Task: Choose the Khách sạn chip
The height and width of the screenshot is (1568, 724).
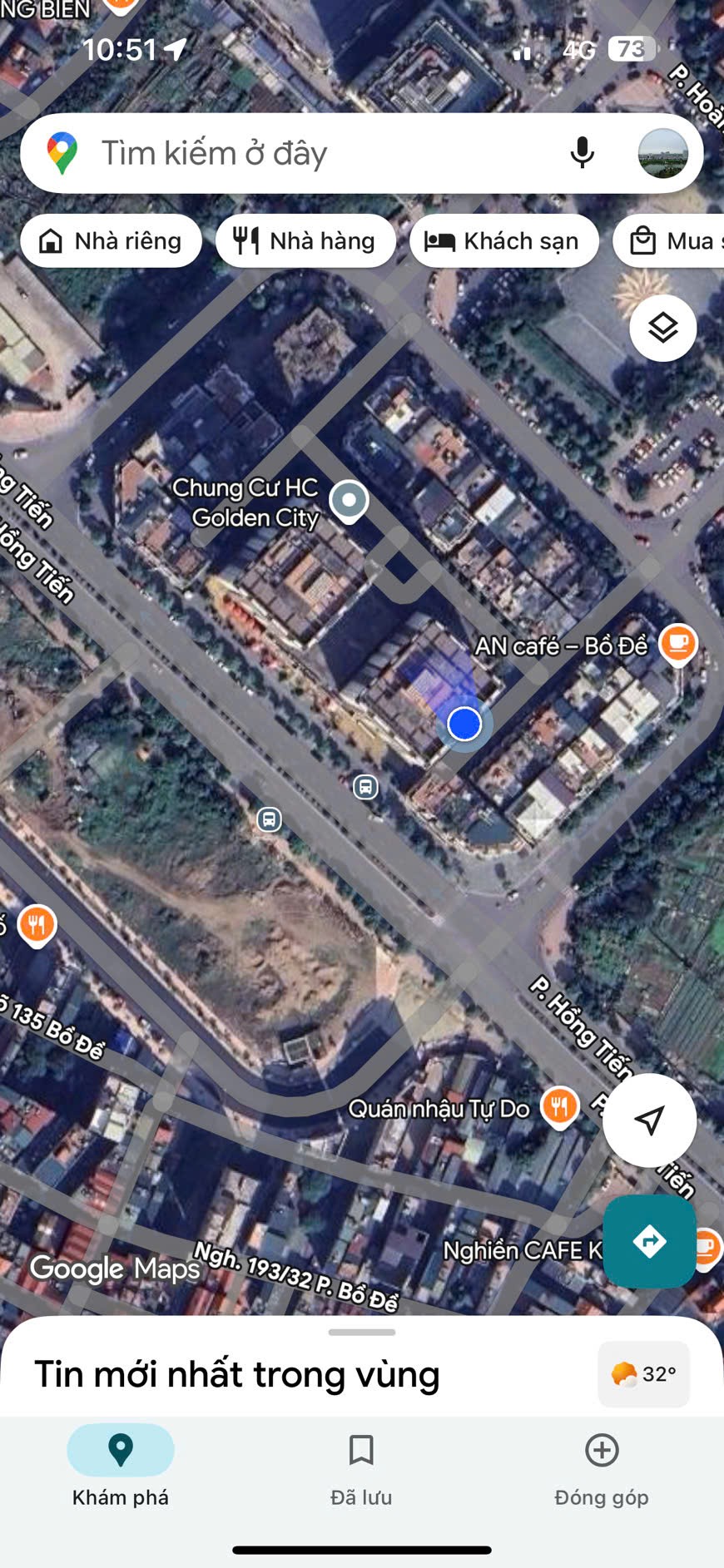Action: (x=503, y=241)
